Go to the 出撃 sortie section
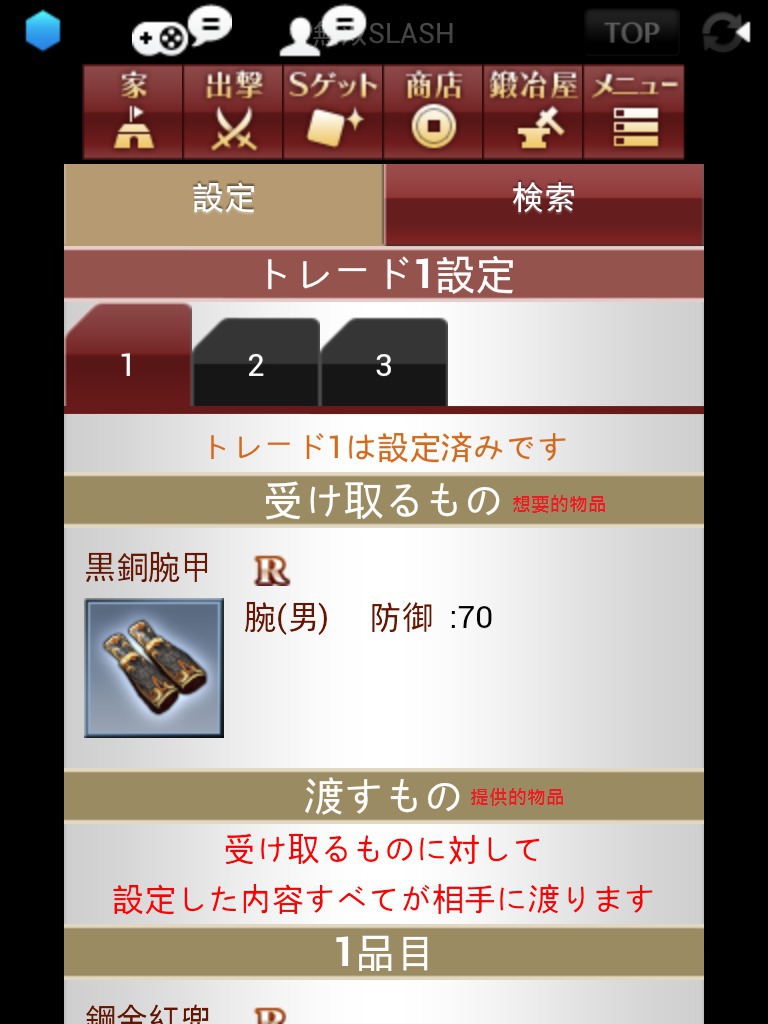768x1024 pixels. coord(233,112)
